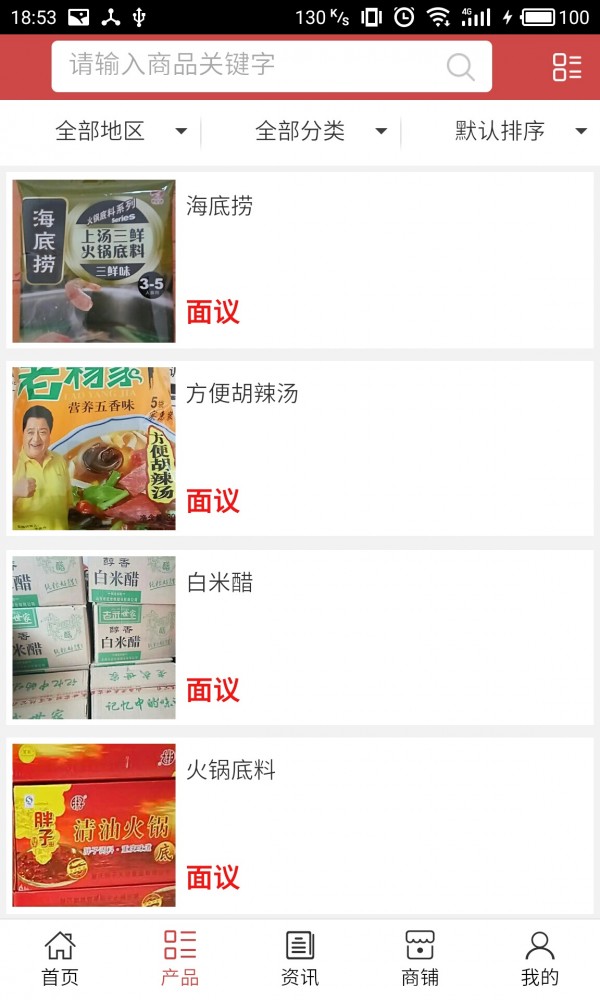Expand the 全部地区 region dropdown

point(120,131)
